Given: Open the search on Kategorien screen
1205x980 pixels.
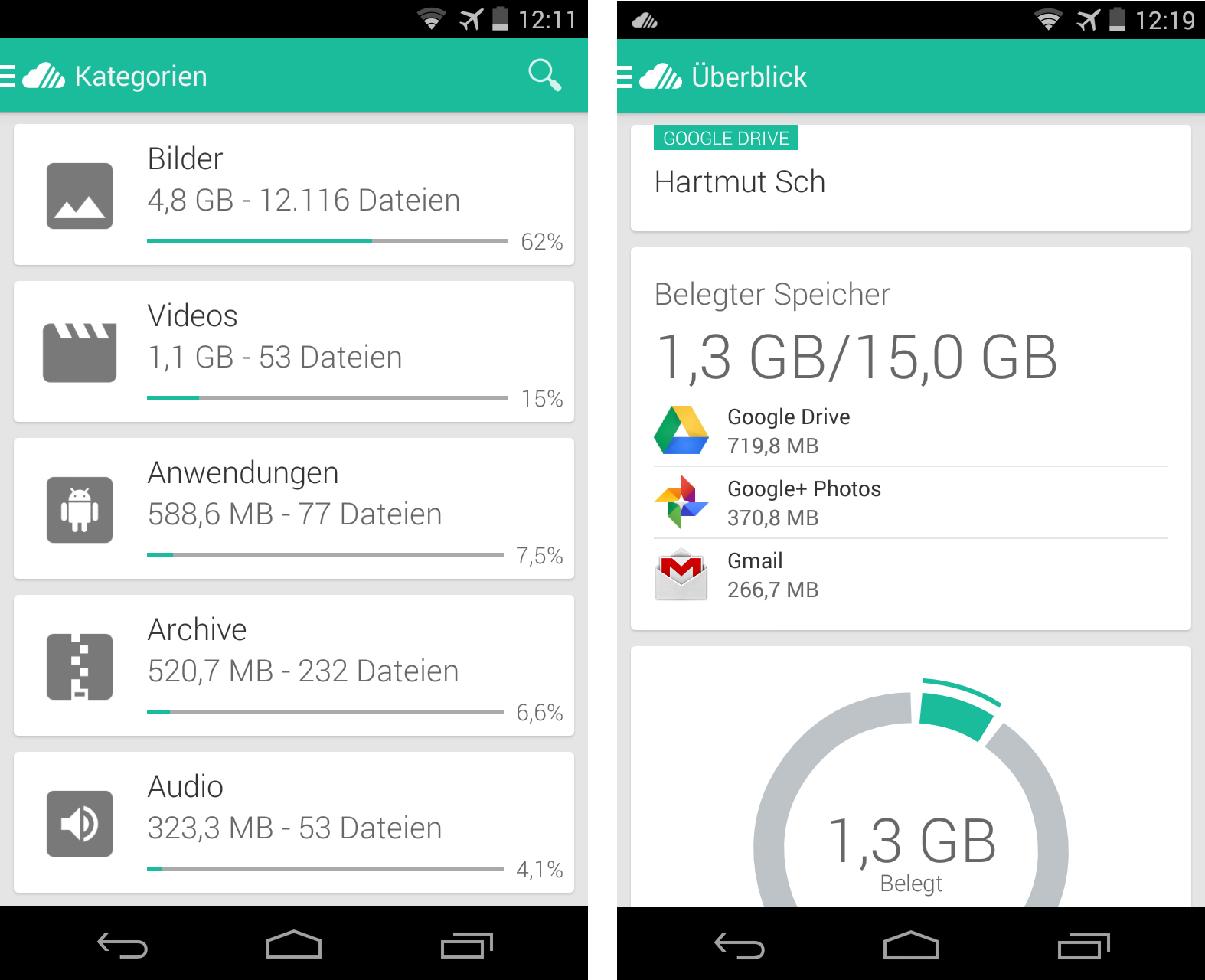Looking at the screenshot, I should pos(544,75).
